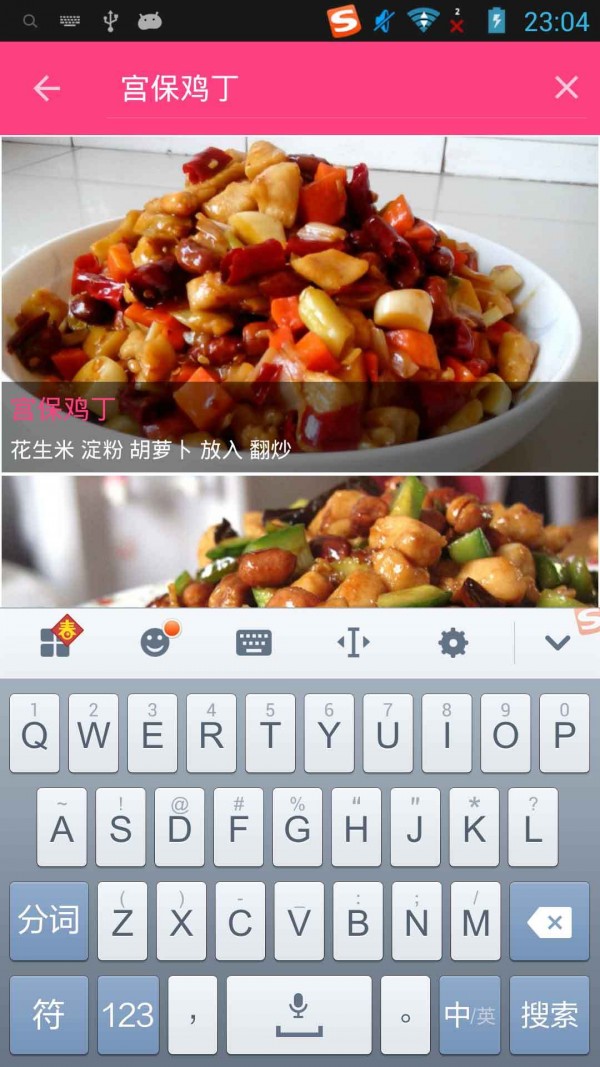Screen dimensions: 600x1067
Task: Switch to the 123 number keyboard
Action: click(128, 1015)
